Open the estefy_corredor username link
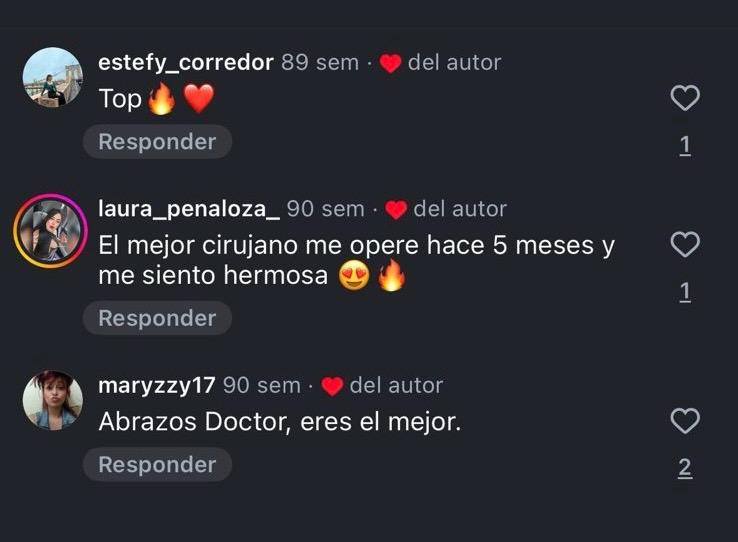Image resolution: width=738 pixels, height=542 pixels. pyautogui.click(x=186, y=62)
